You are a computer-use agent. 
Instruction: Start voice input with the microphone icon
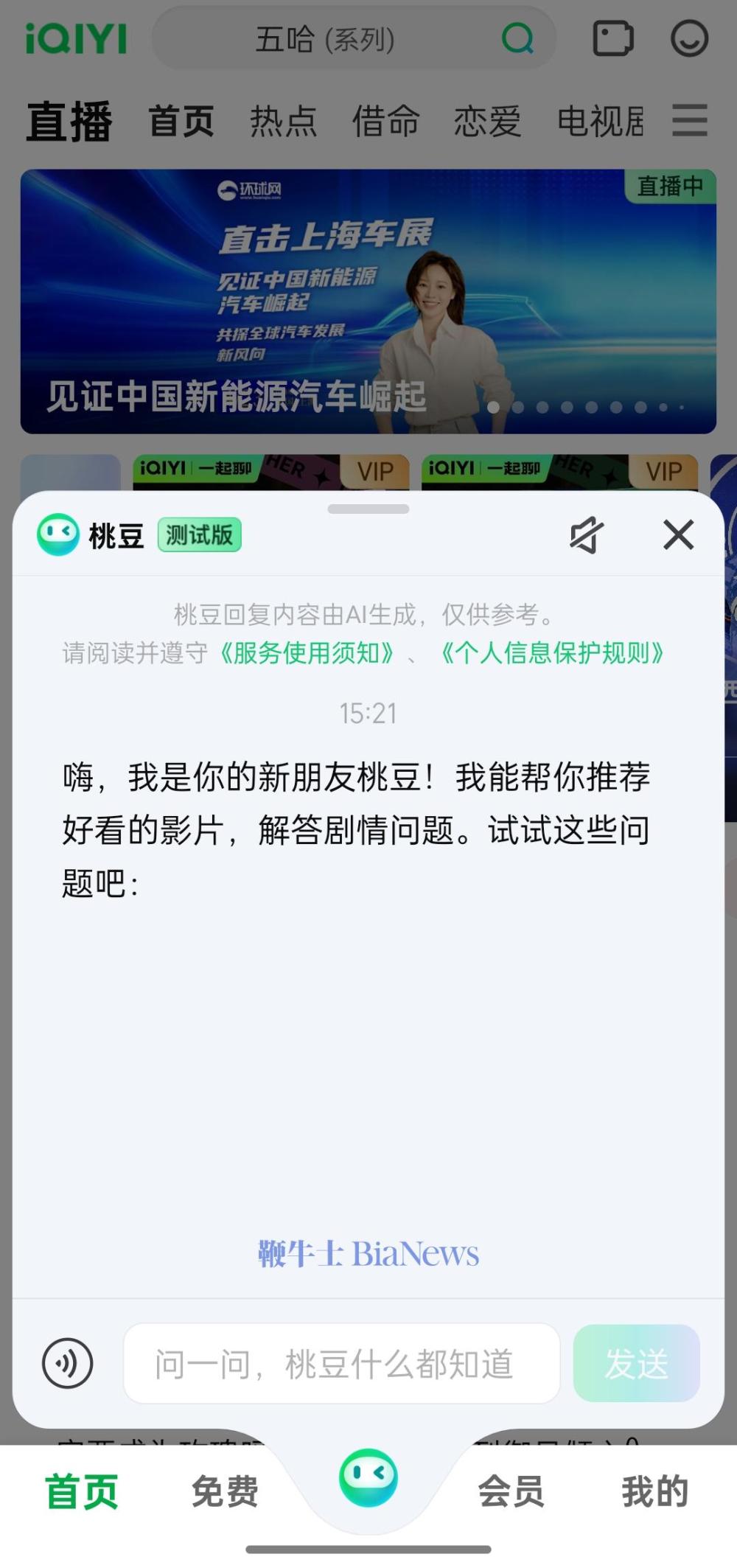[68, 1364]
